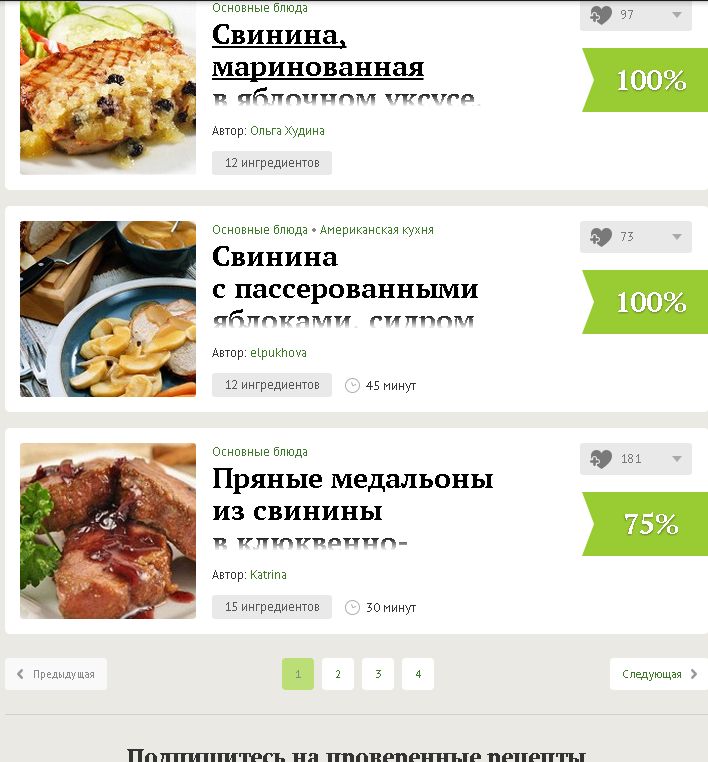The height and width of the screenshot is (762, 708).
Task: Open author Ольга Худина profile
Action: click(287, 131)
